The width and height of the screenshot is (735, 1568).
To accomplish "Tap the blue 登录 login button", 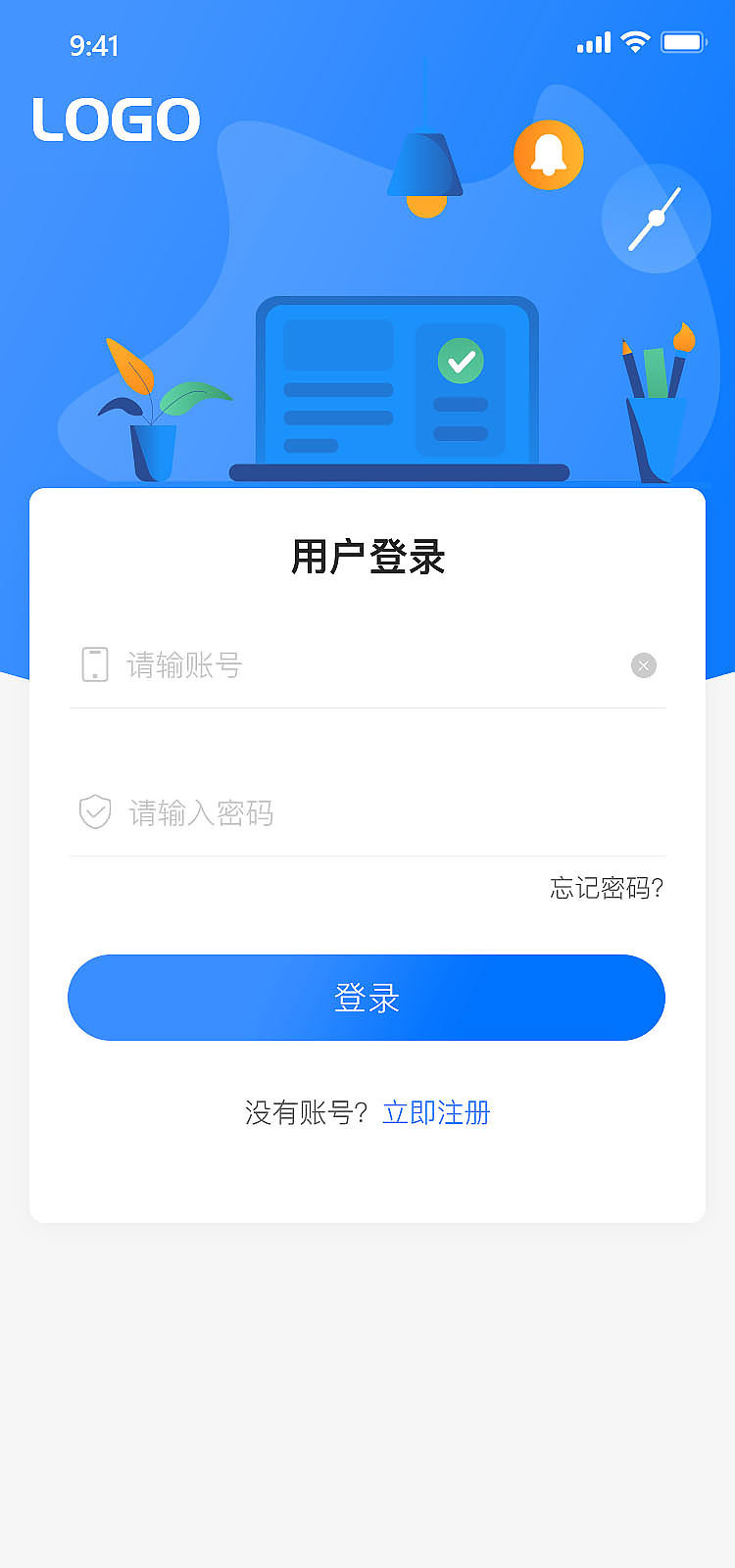I will click(x=367, y=998).
